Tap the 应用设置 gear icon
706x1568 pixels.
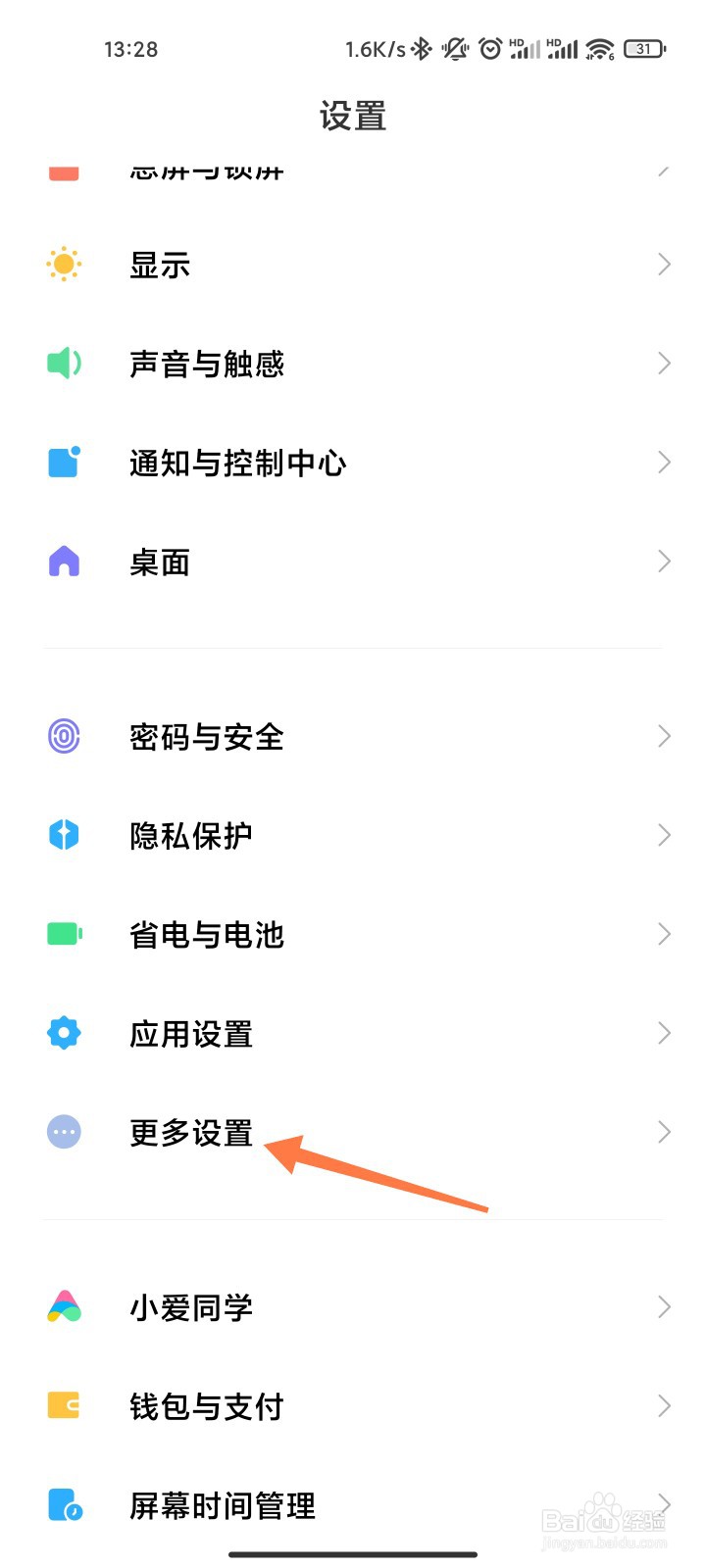point(63,1033)
